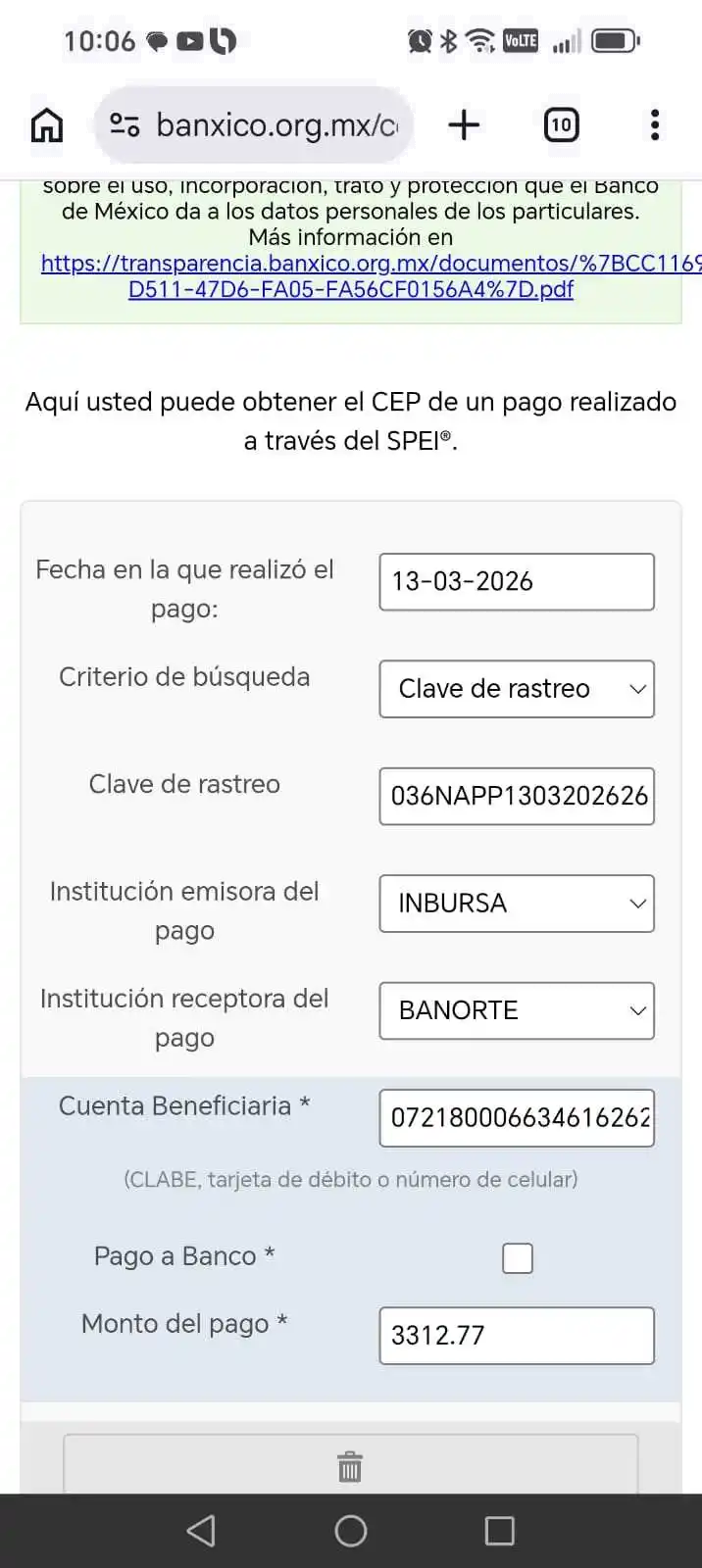Image resolution: width=702 pixels, height=1568 pixels.
Task: Edit the Cuenta Beneficiaria field
Action: pos(517,1118)
